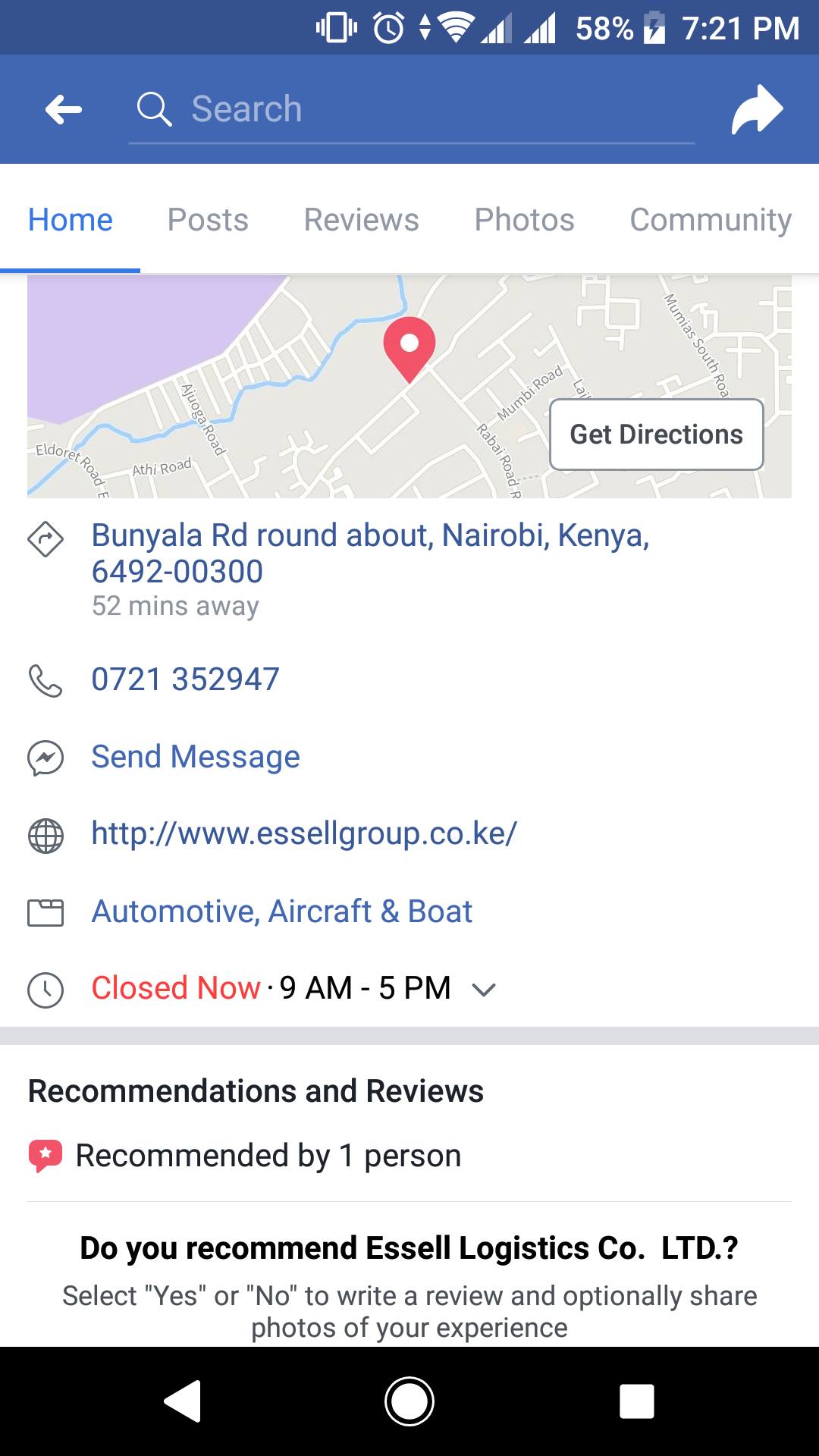Tap the system Home button
819x1456 pixels.
click(409, 1401)
